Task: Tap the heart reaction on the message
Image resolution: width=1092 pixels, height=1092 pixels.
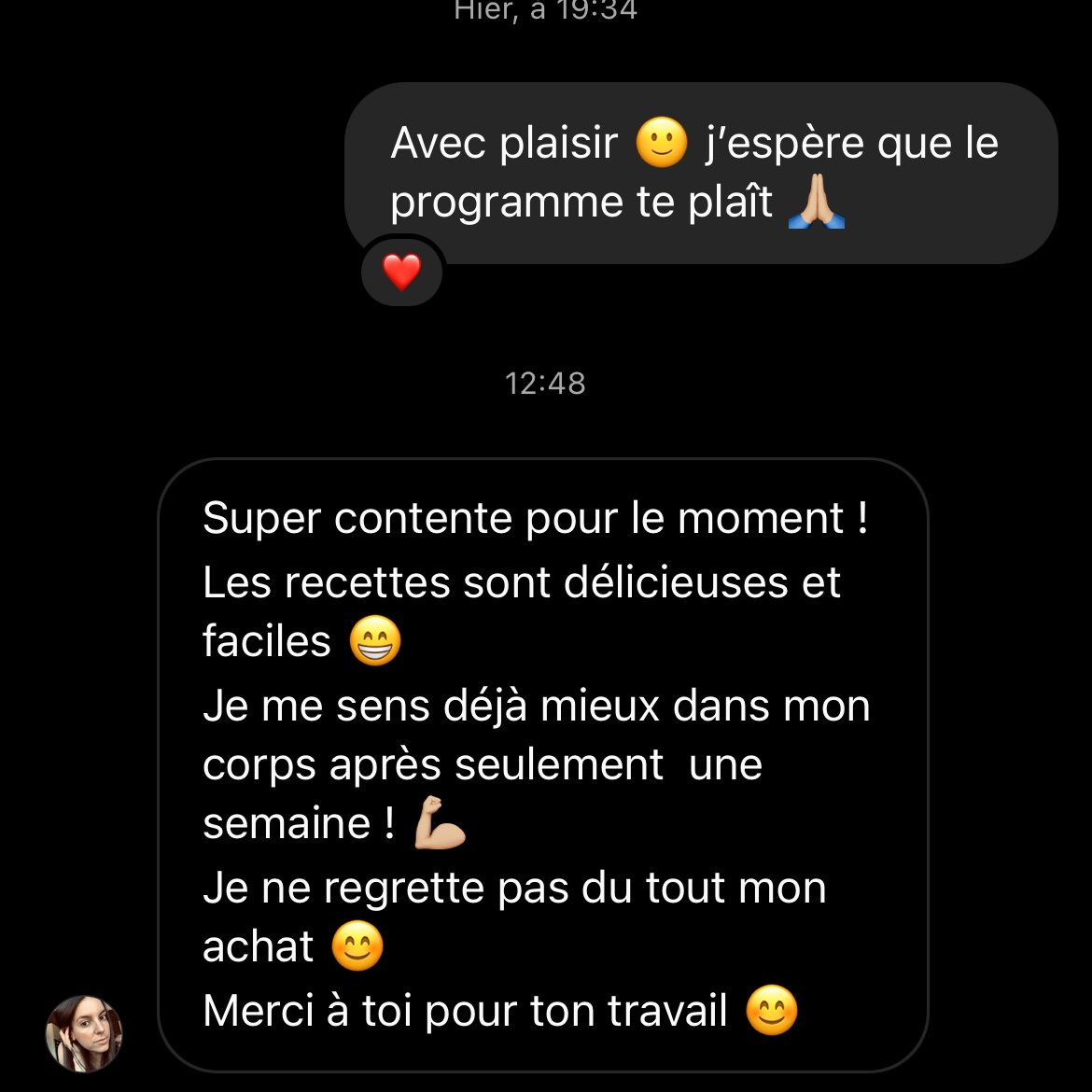Action: 402,273
